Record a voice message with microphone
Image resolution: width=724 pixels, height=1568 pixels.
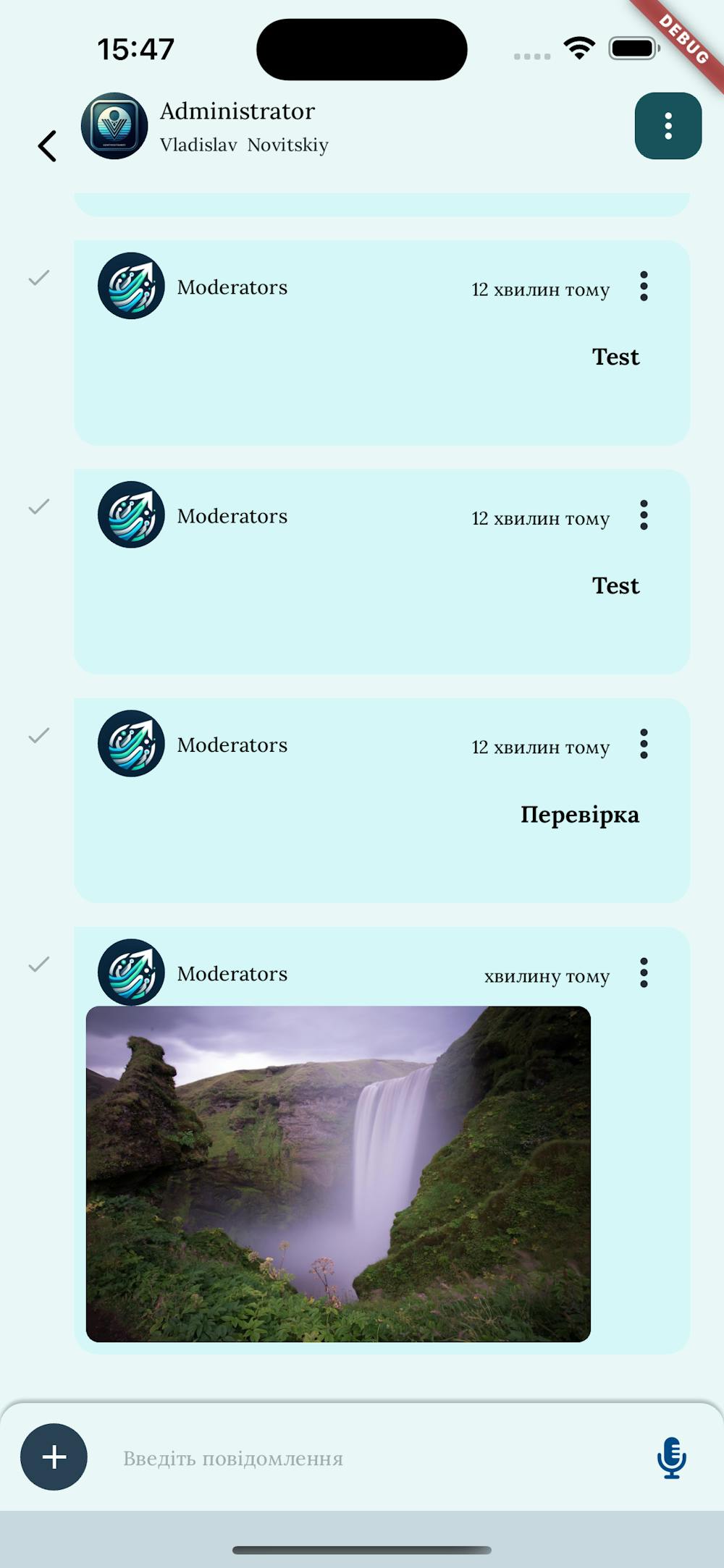[x=671, y=1457]
